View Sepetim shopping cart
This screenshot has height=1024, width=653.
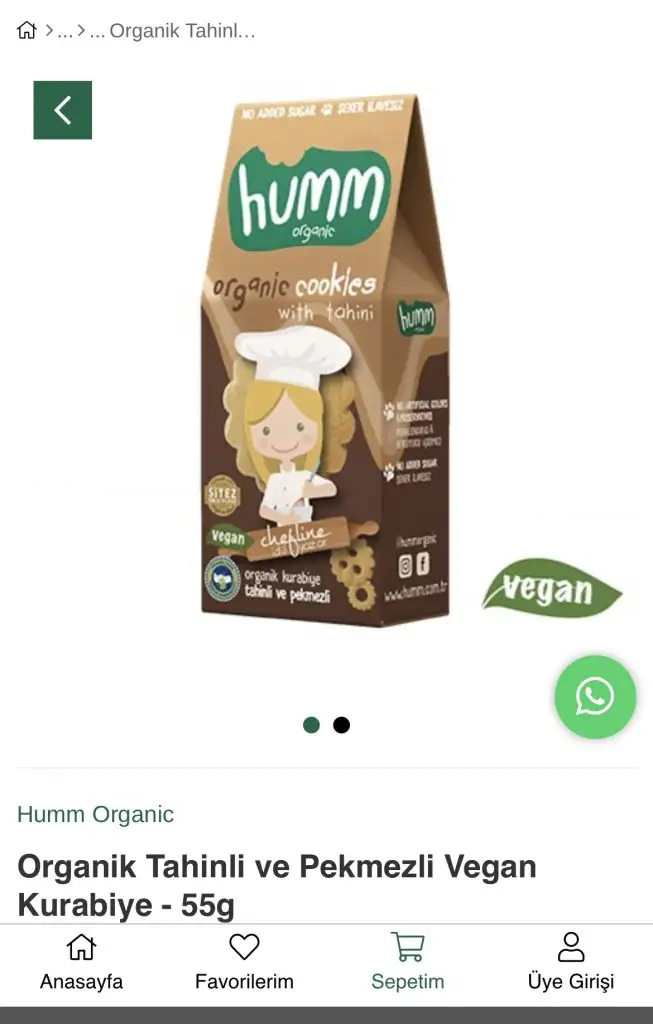407,962
